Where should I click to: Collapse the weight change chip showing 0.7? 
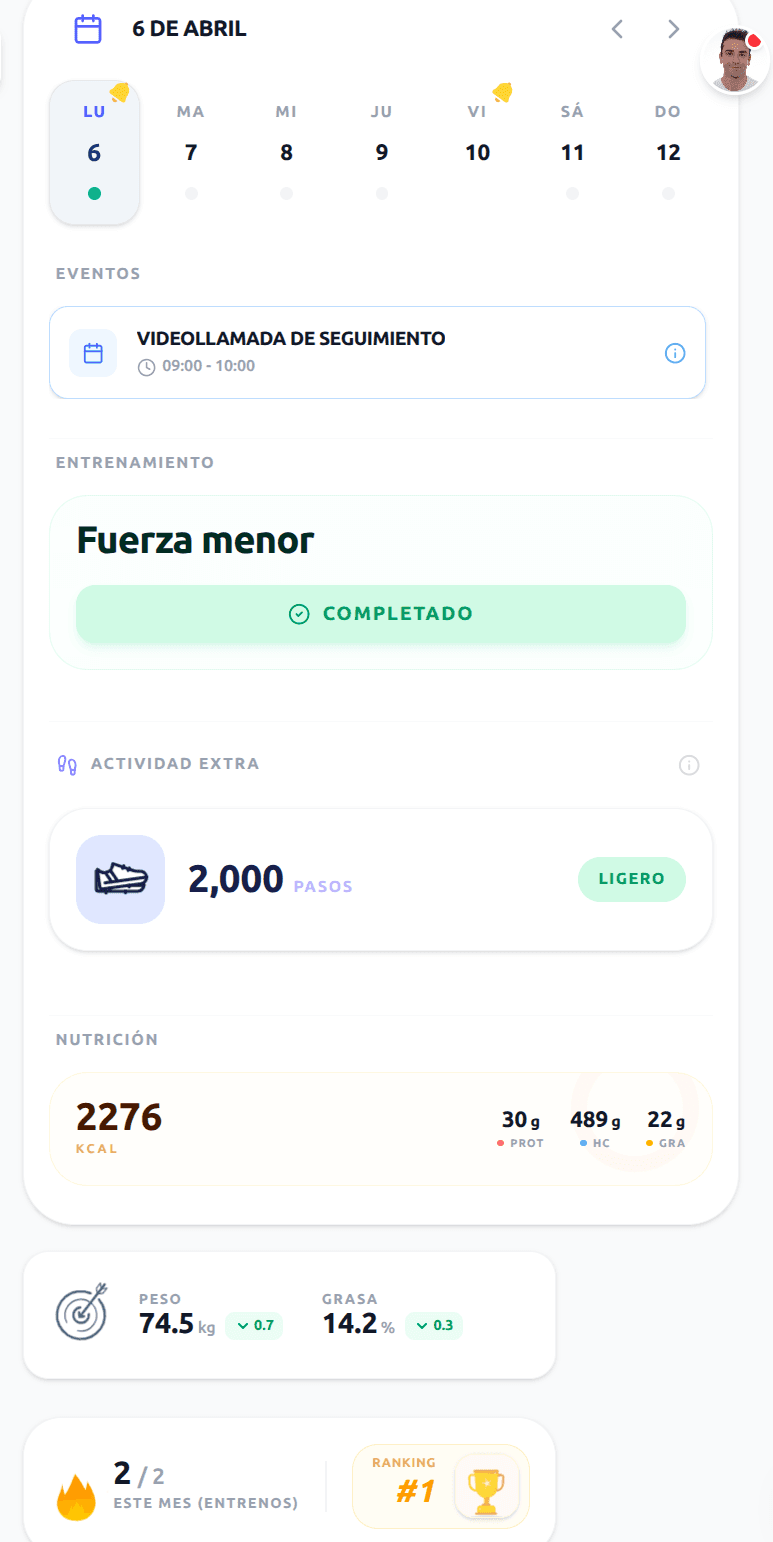pos(254,1326)
